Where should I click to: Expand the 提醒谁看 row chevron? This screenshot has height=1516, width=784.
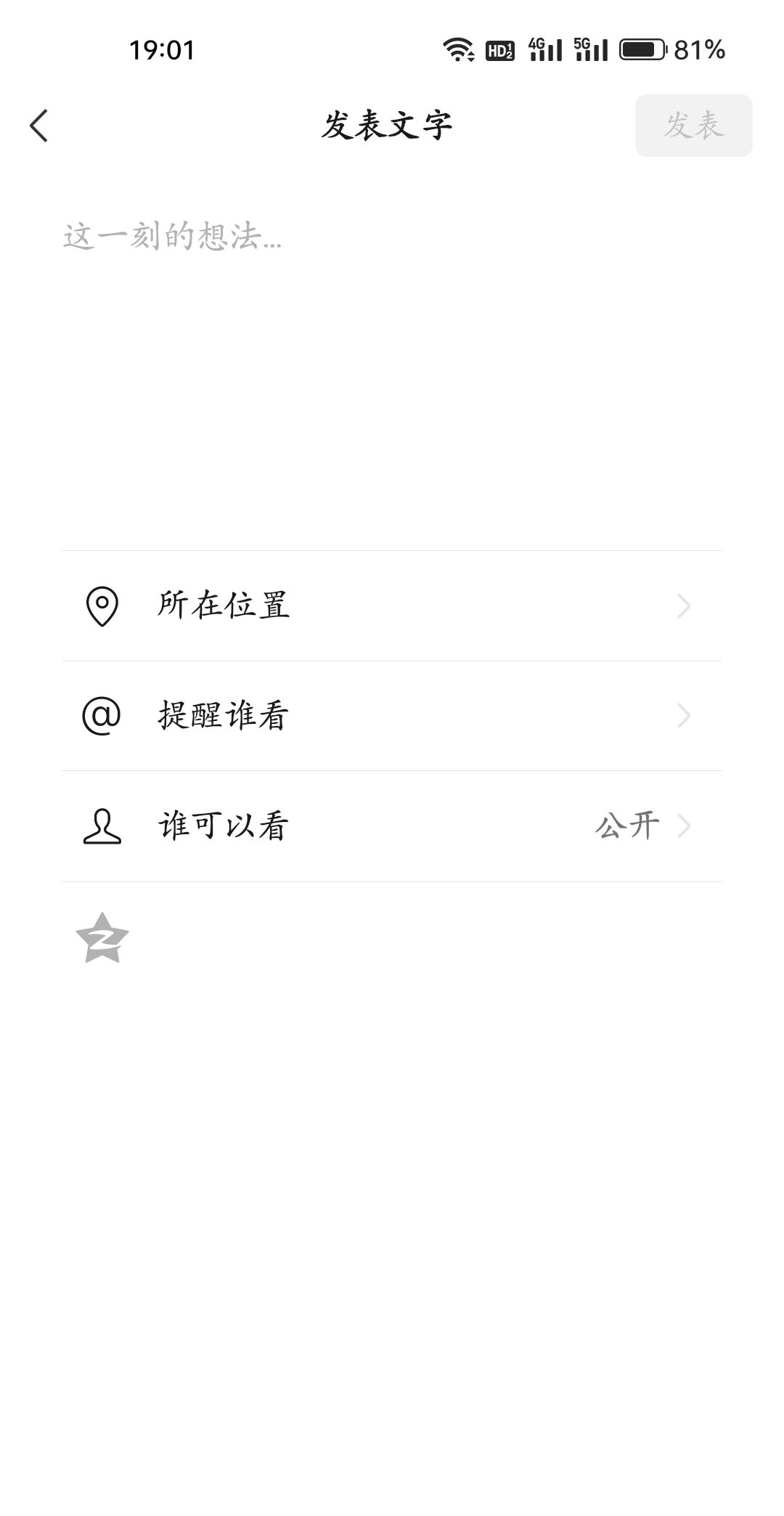click(684, 717)
